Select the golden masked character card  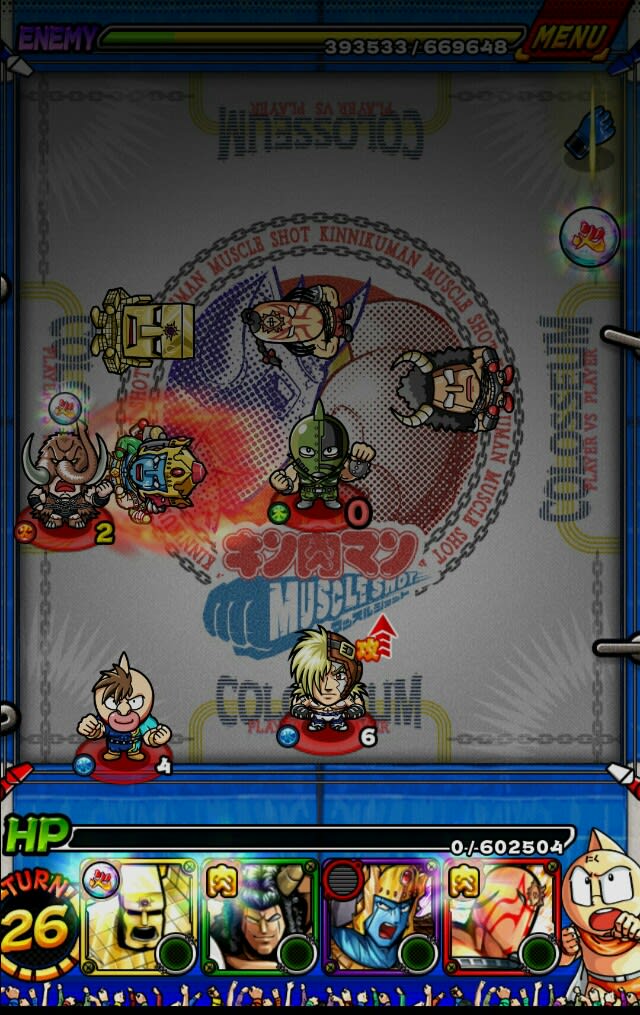point(140,917)
